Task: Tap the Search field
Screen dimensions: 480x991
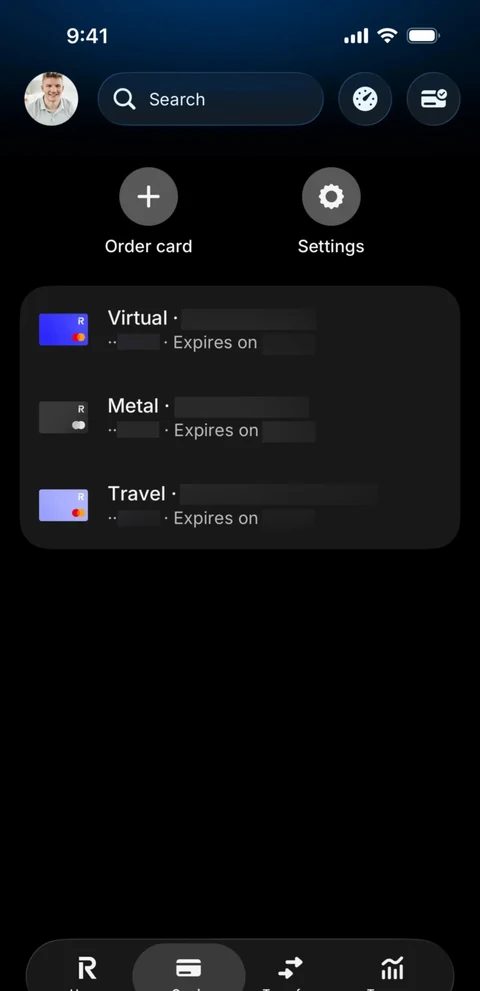Action: 211,99
